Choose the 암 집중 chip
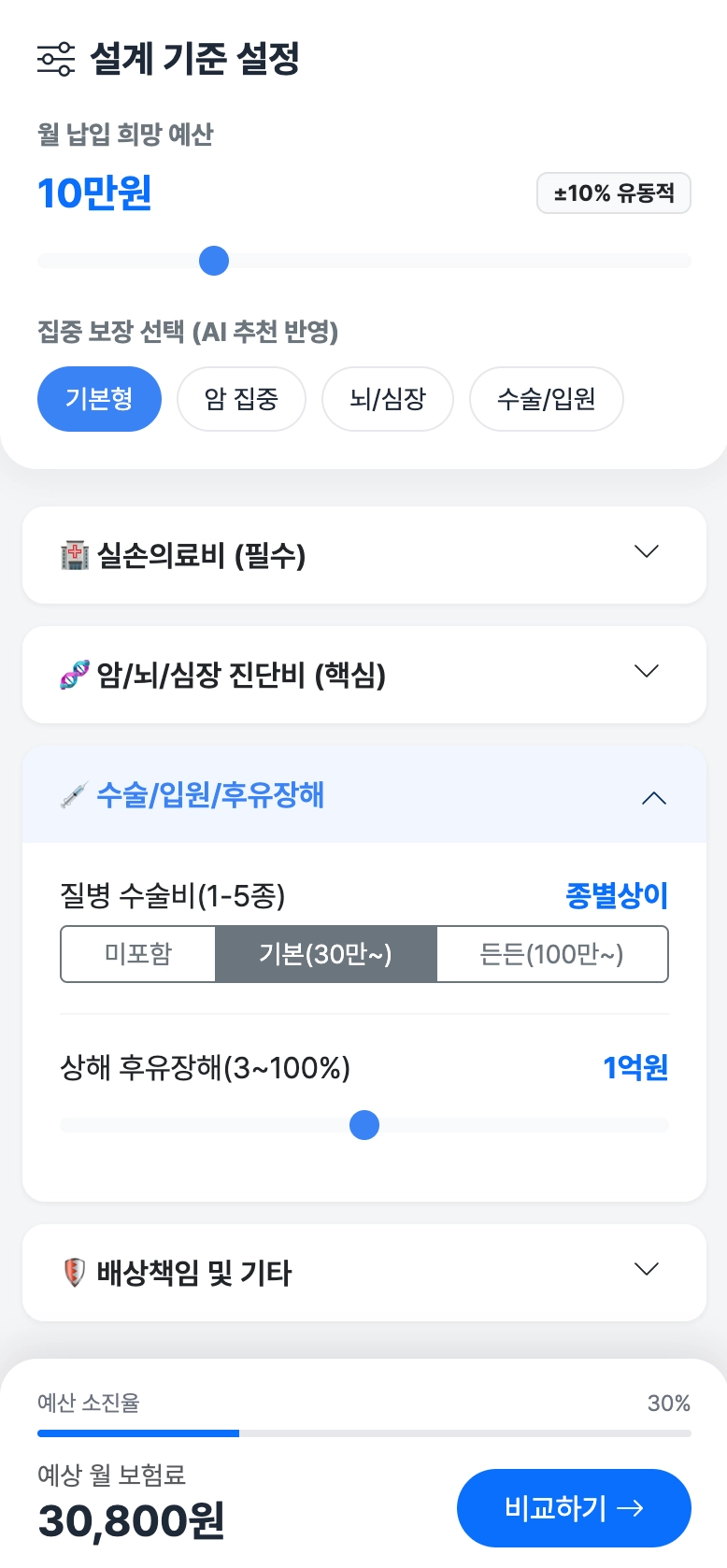The image size is (727, 1568). 241,399
